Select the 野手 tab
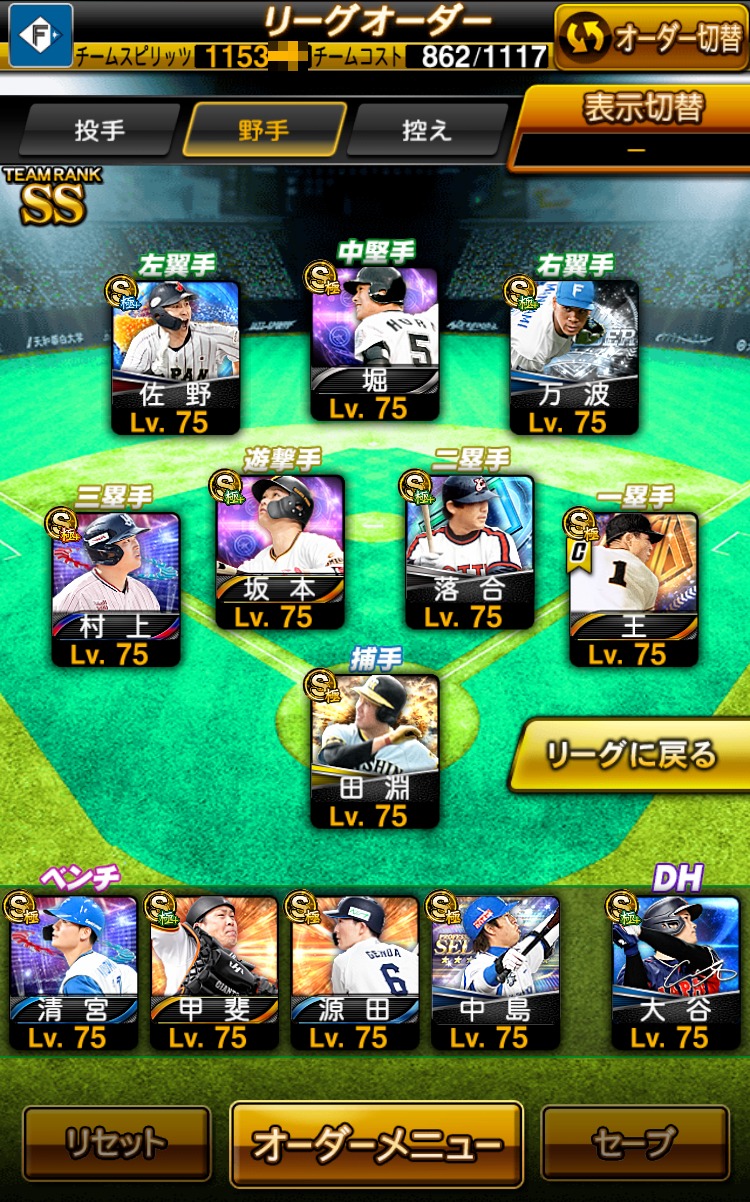This screenshot has width=750, height=1202. pos(264,130)
